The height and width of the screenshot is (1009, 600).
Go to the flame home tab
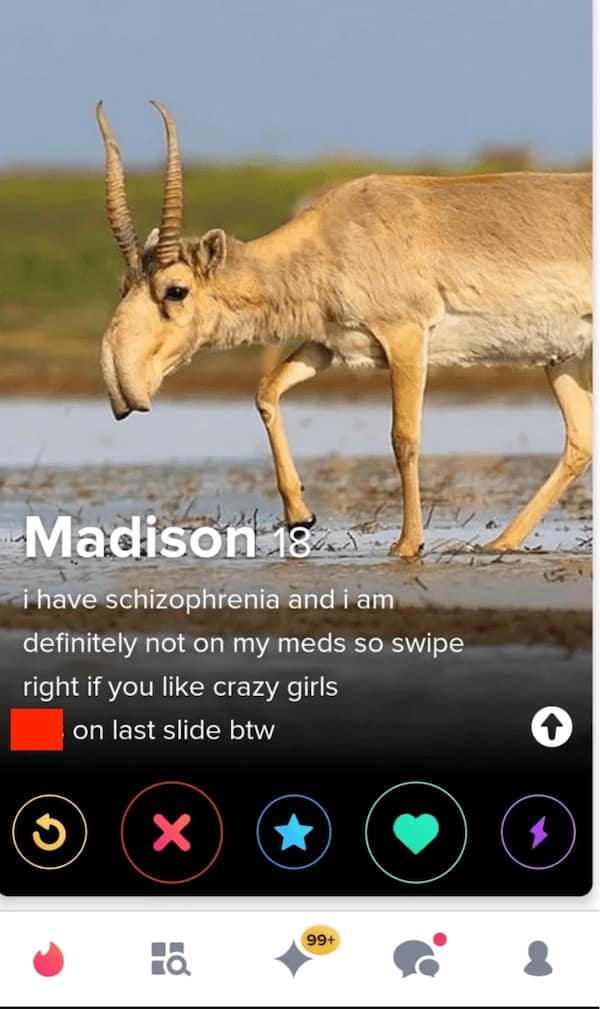[48, 960]
